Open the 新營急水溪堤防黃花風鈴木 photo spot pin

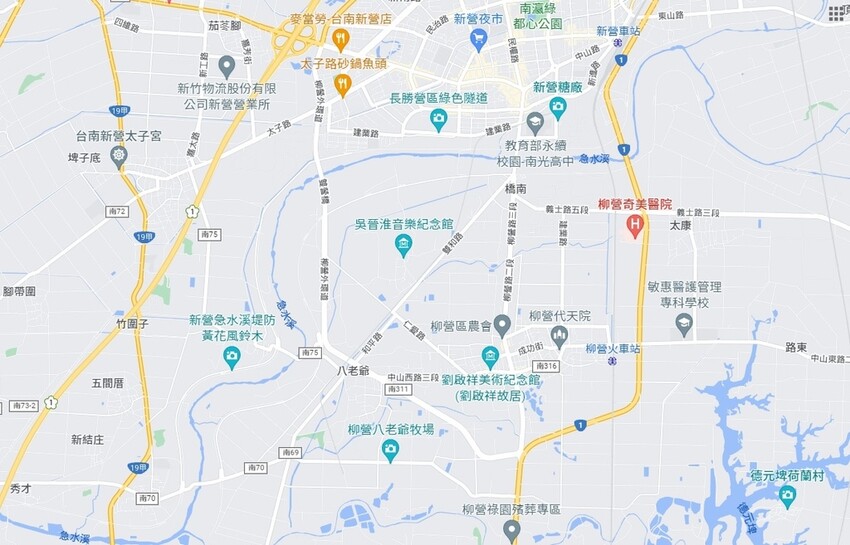[x=231, y=358]
